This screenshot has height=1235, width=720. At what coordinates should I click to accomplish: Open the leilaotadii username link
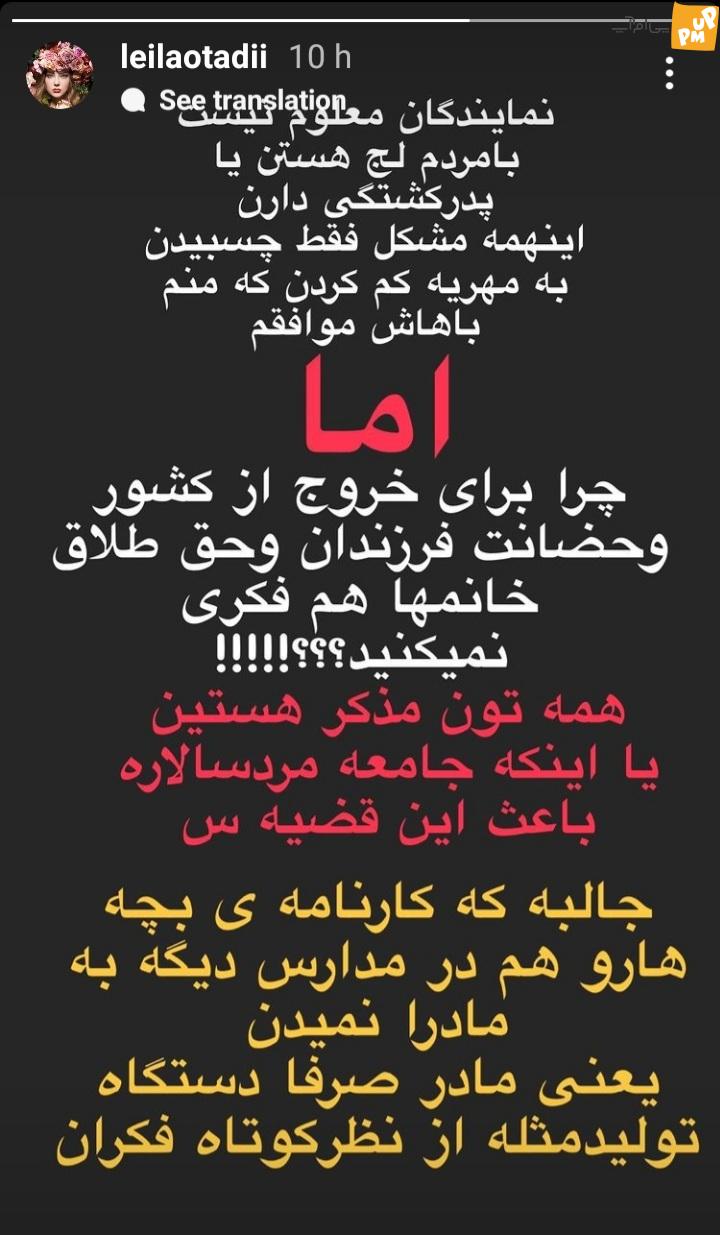[193, 58]
